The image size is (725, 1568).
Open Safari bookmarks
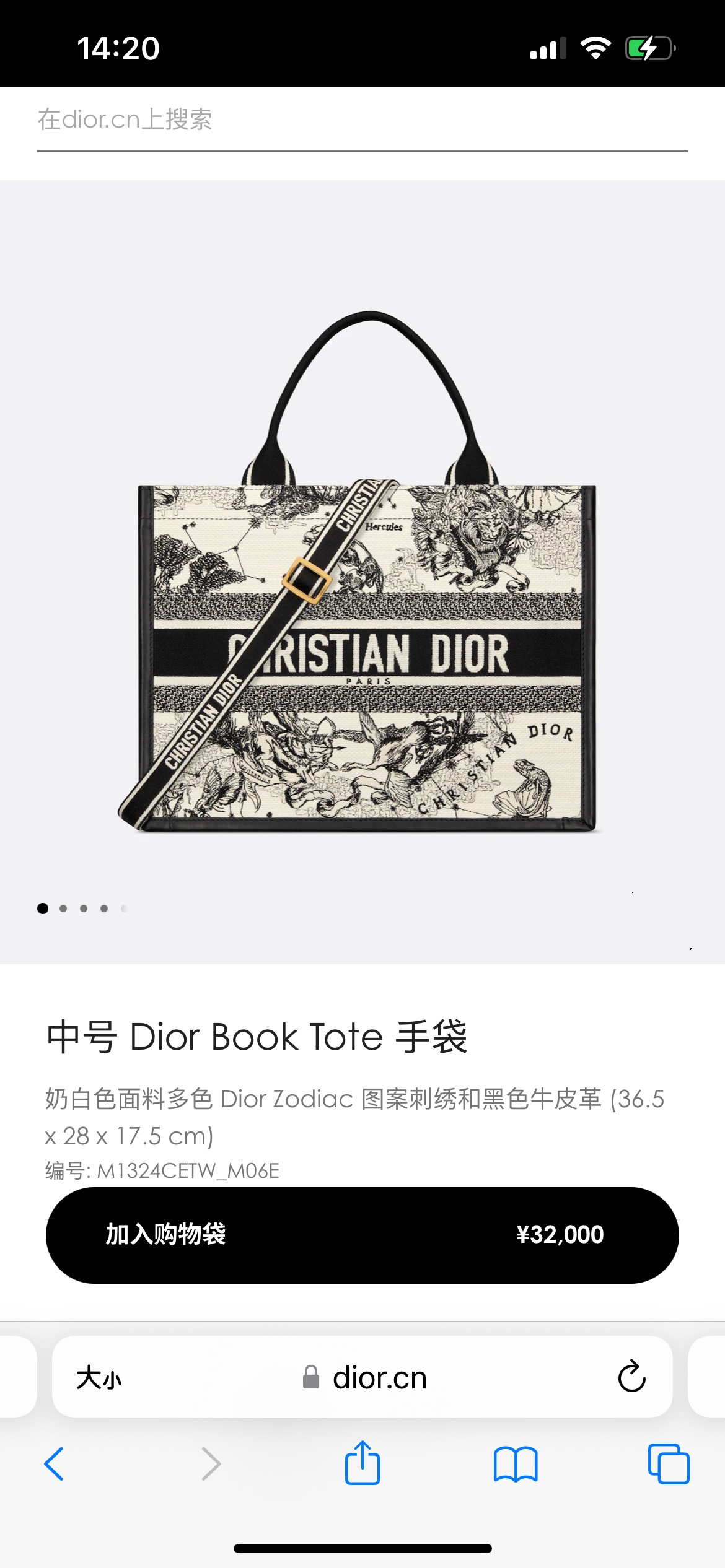click(x=516, y=1464)
